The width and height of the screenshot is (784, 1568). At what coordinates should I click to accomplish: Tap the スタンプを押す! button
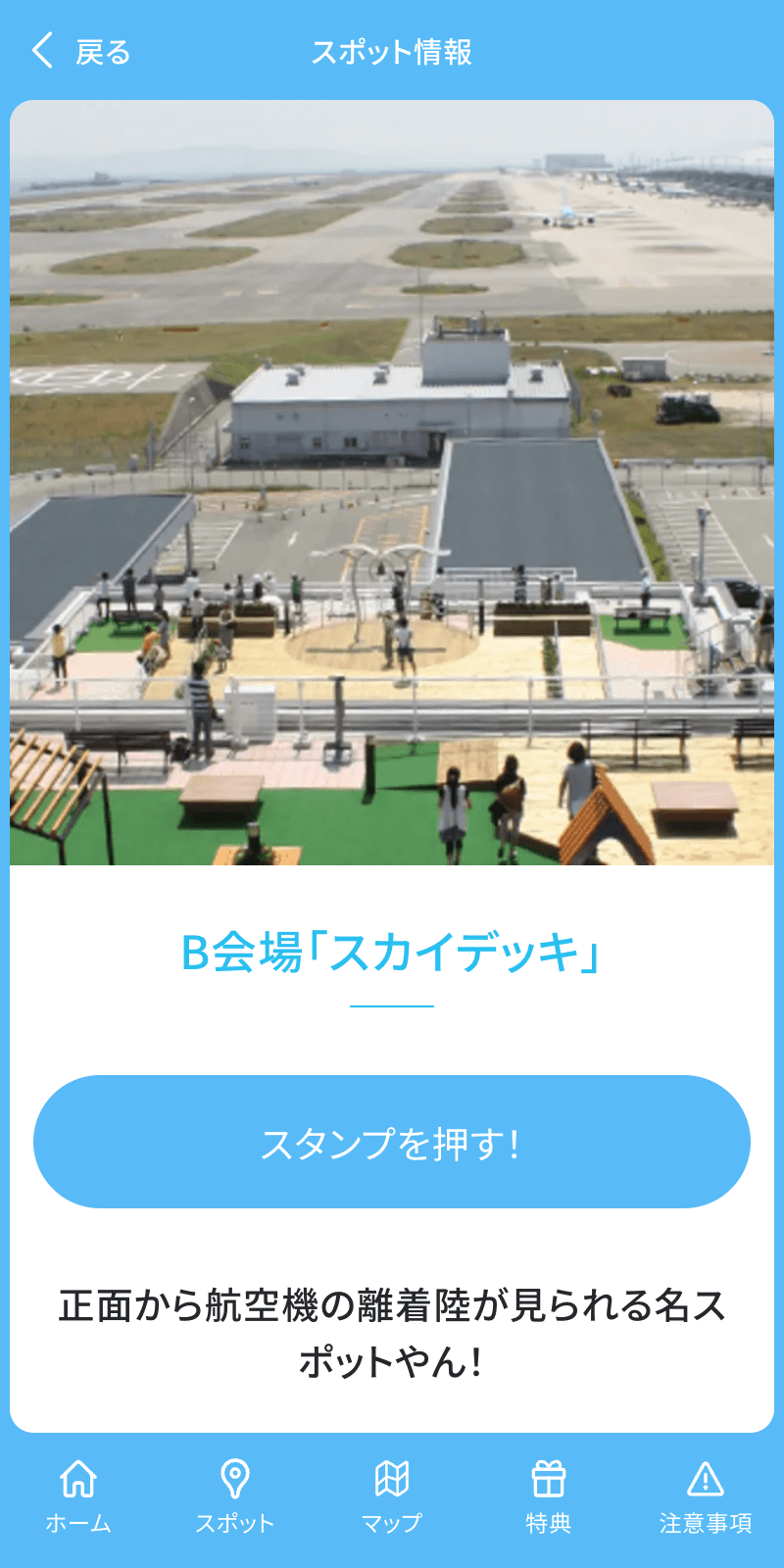coord(392,1142)
